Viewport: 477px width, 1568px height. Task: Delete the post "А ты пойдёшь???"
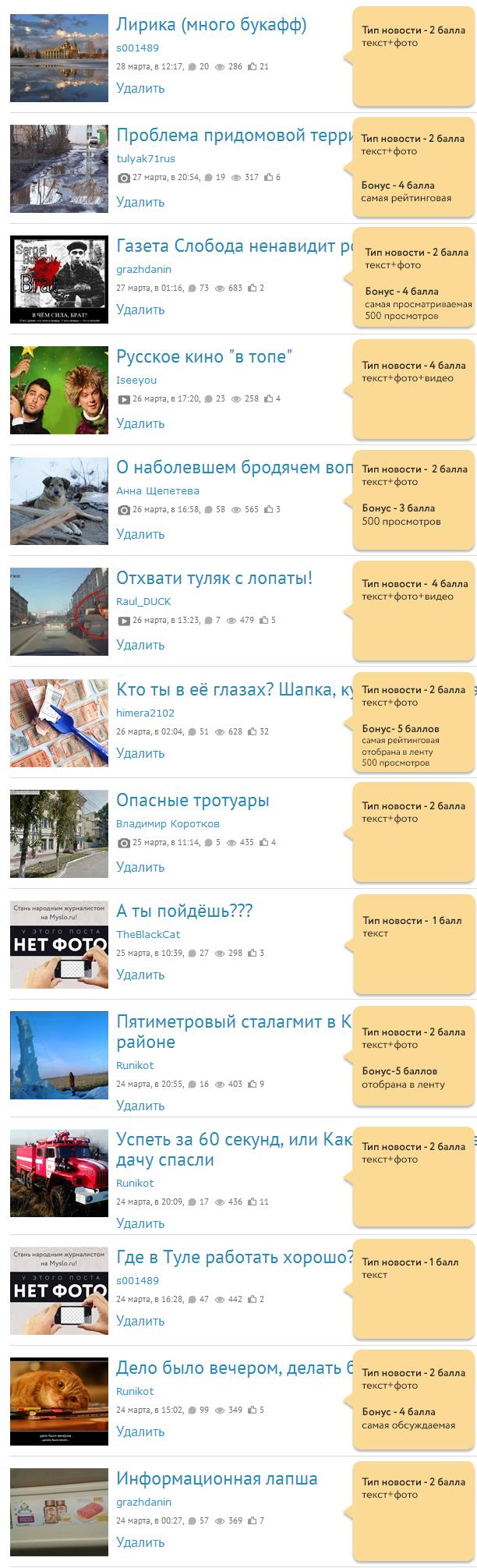[140, 975]
